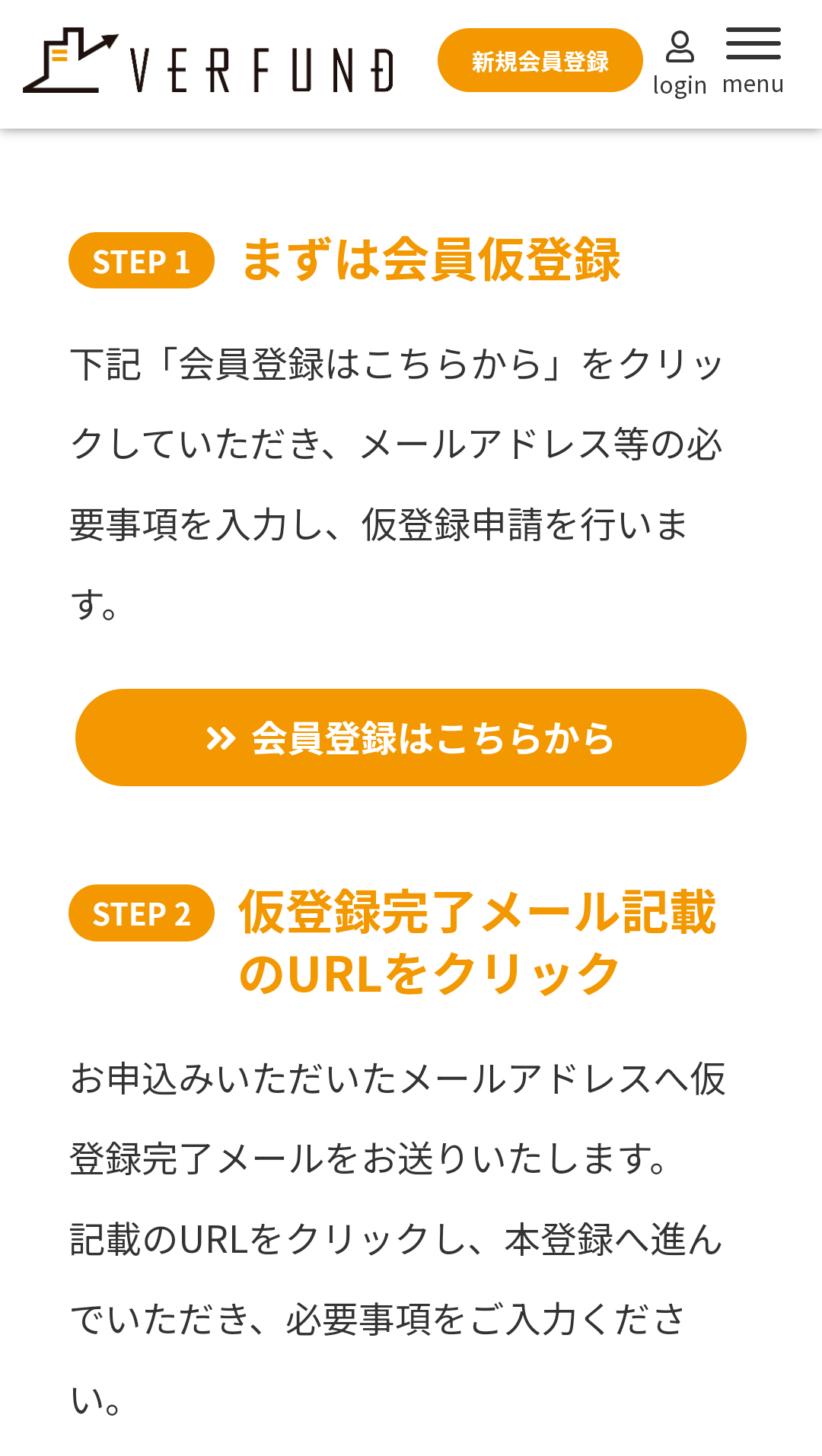Click the orange STEP 1 badge
Image resolution: width=822 pixels, height=1456 pixels.
click(x=142, y=263)
